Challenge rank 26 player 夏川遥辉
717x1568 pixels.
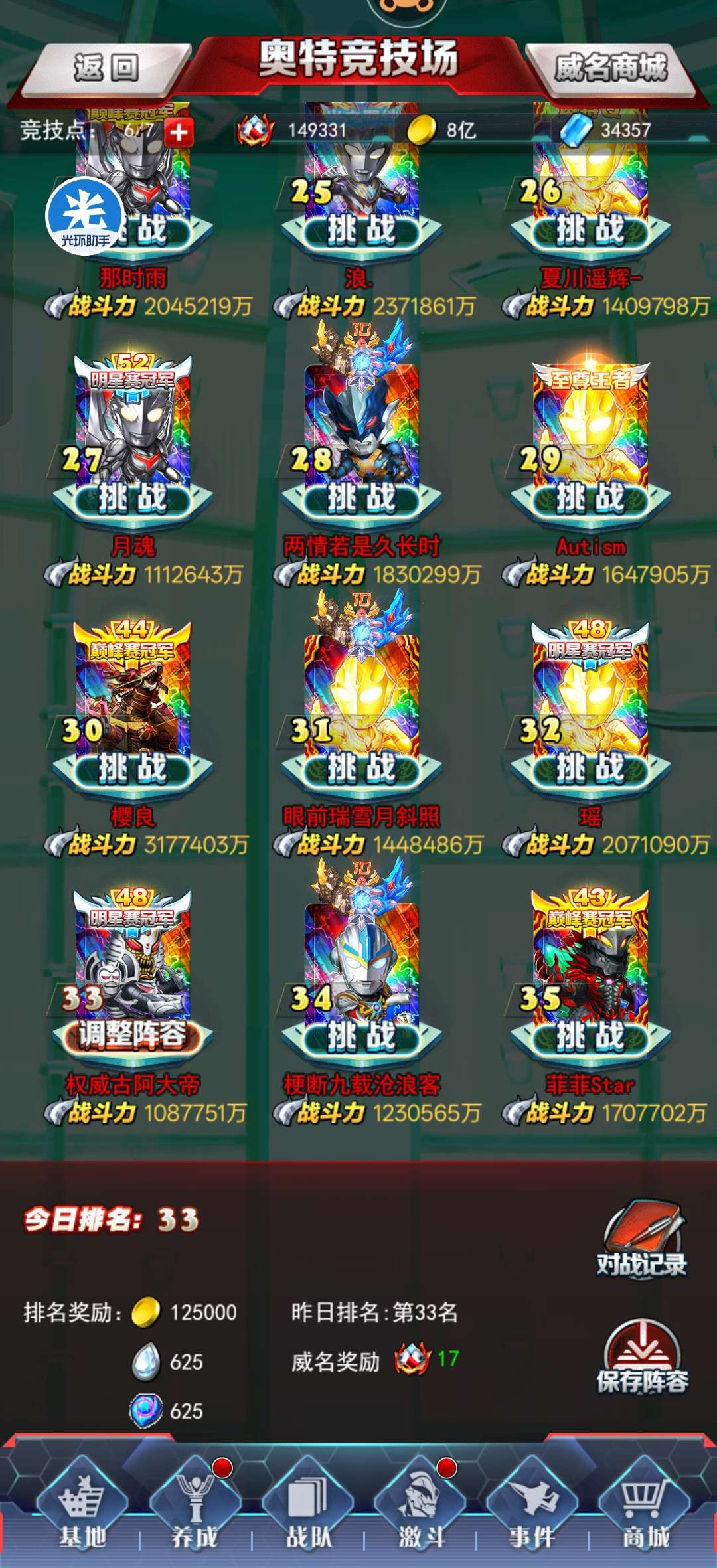point(590,230)
